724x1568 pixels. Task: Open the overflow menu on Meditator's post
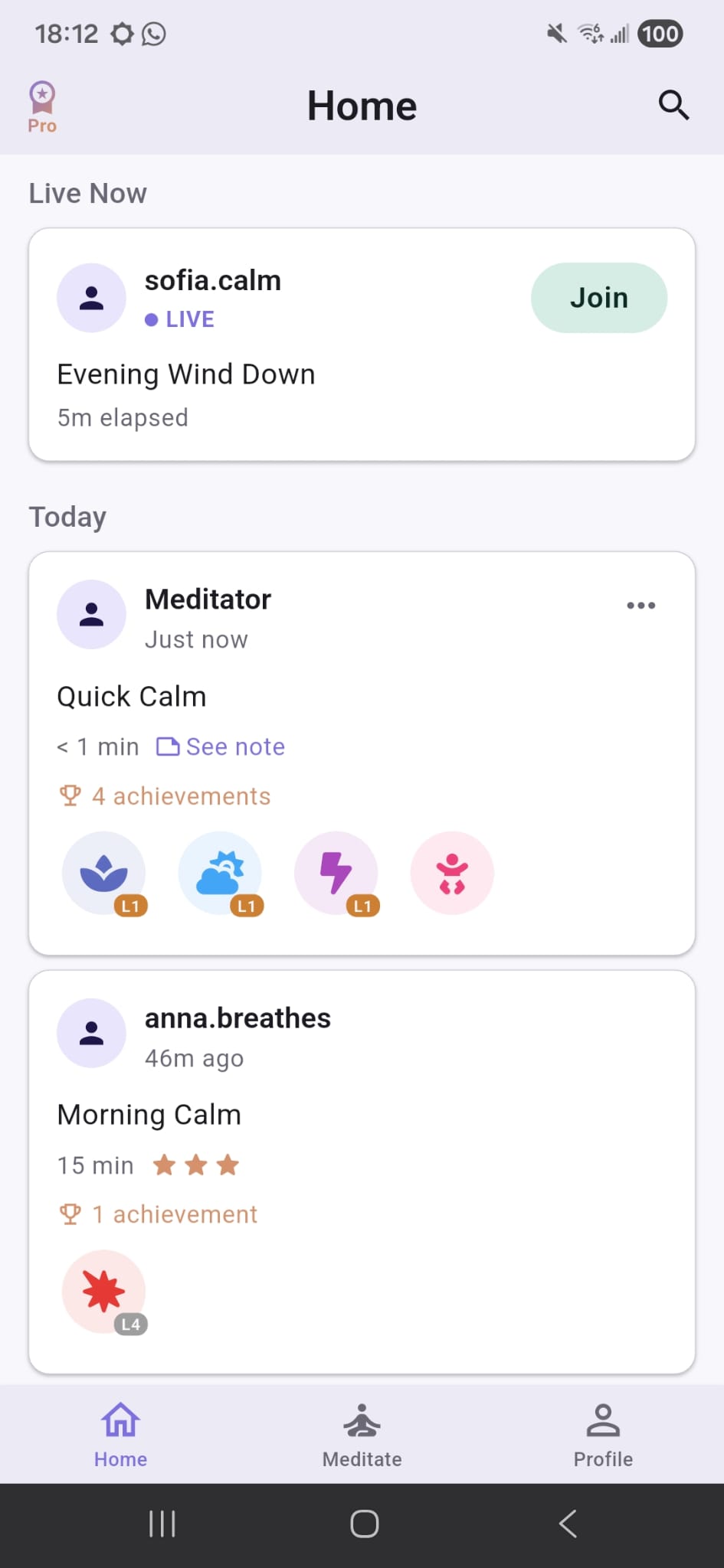640,605
